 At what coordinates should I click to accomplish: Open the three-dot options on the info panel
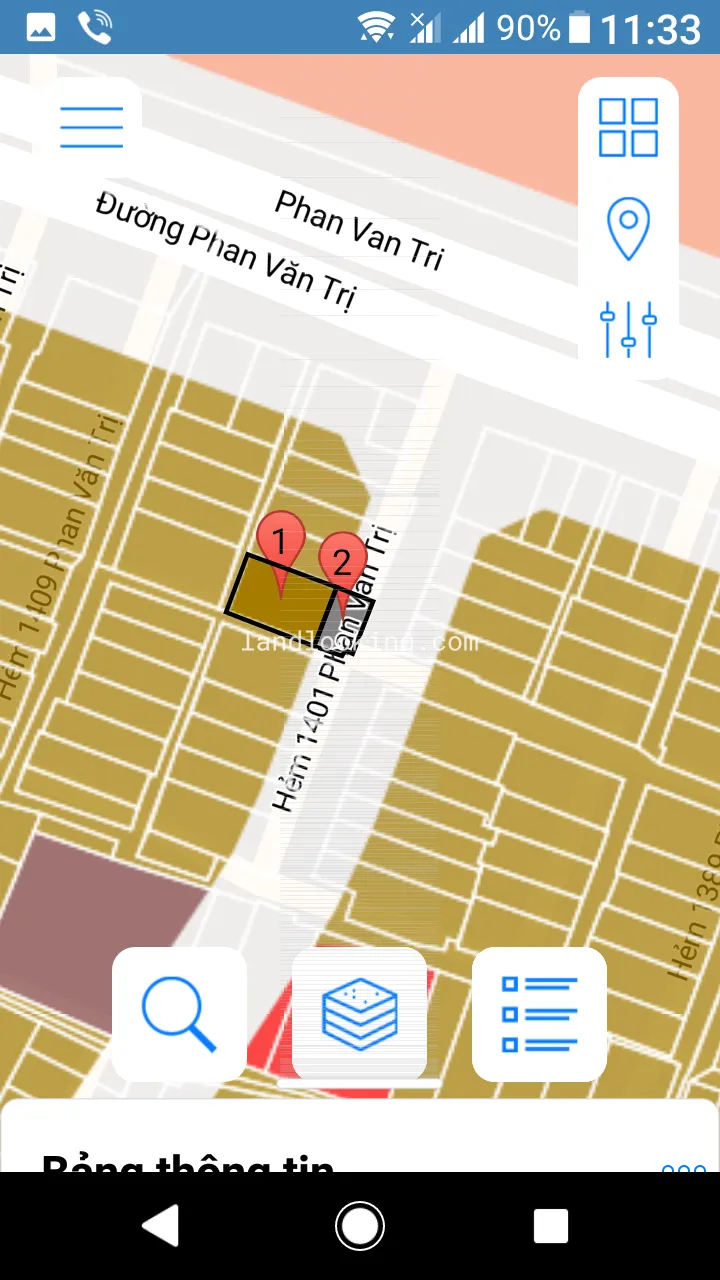[684, 1163]
